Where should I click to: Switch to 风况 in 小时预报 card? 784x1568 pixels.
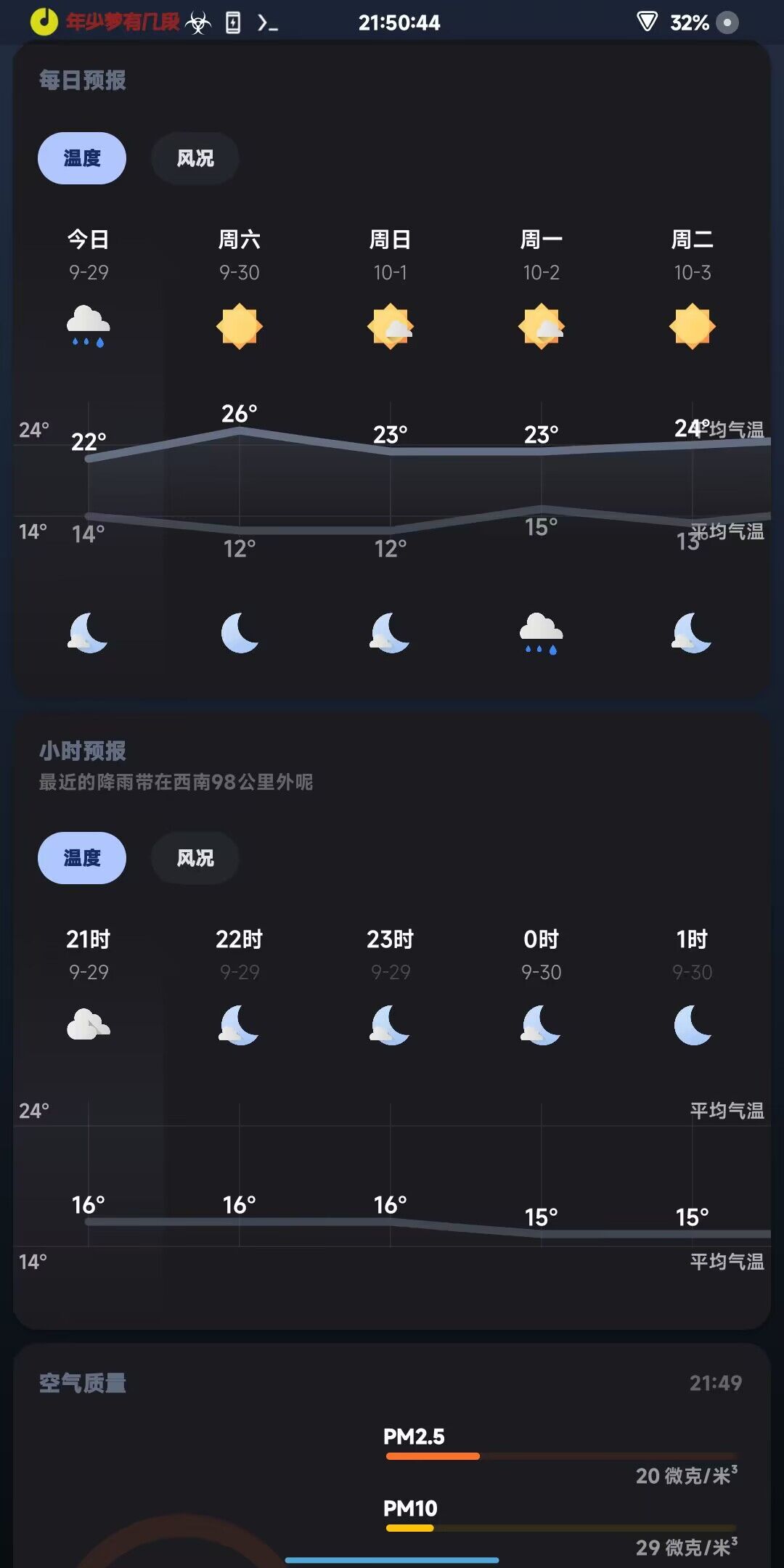coord(195,858)
